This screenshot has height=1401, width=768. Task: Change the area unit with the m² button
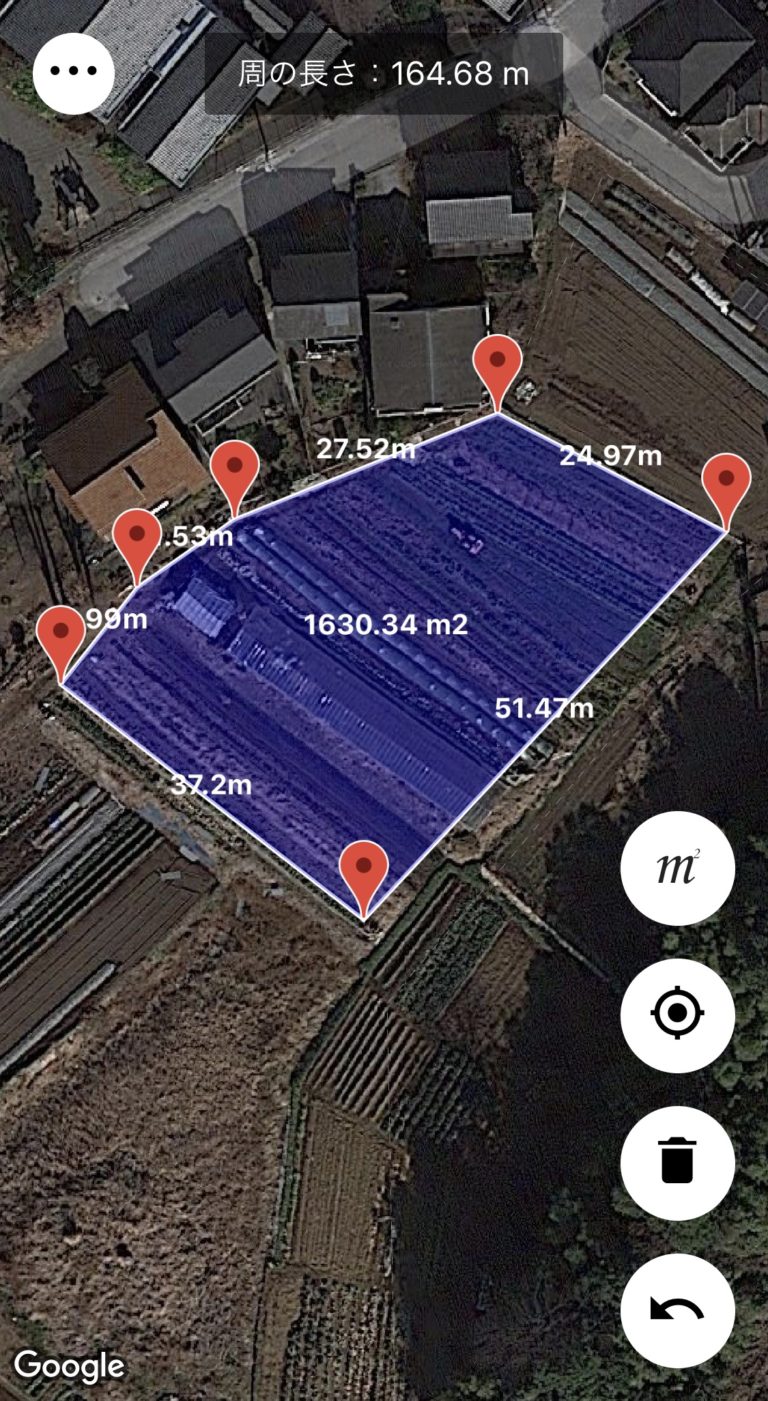(677, 869)
